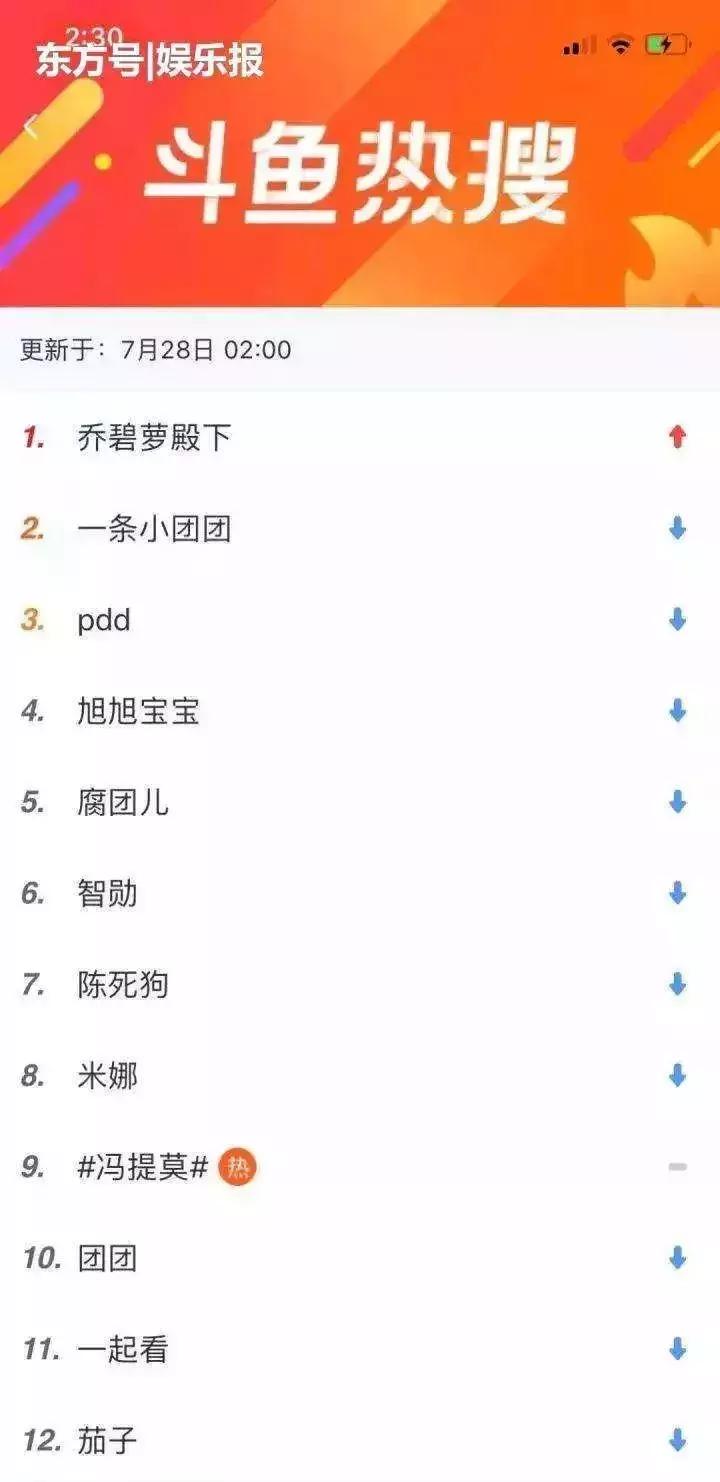Tap the 智勋 search entry

[107, 893]
